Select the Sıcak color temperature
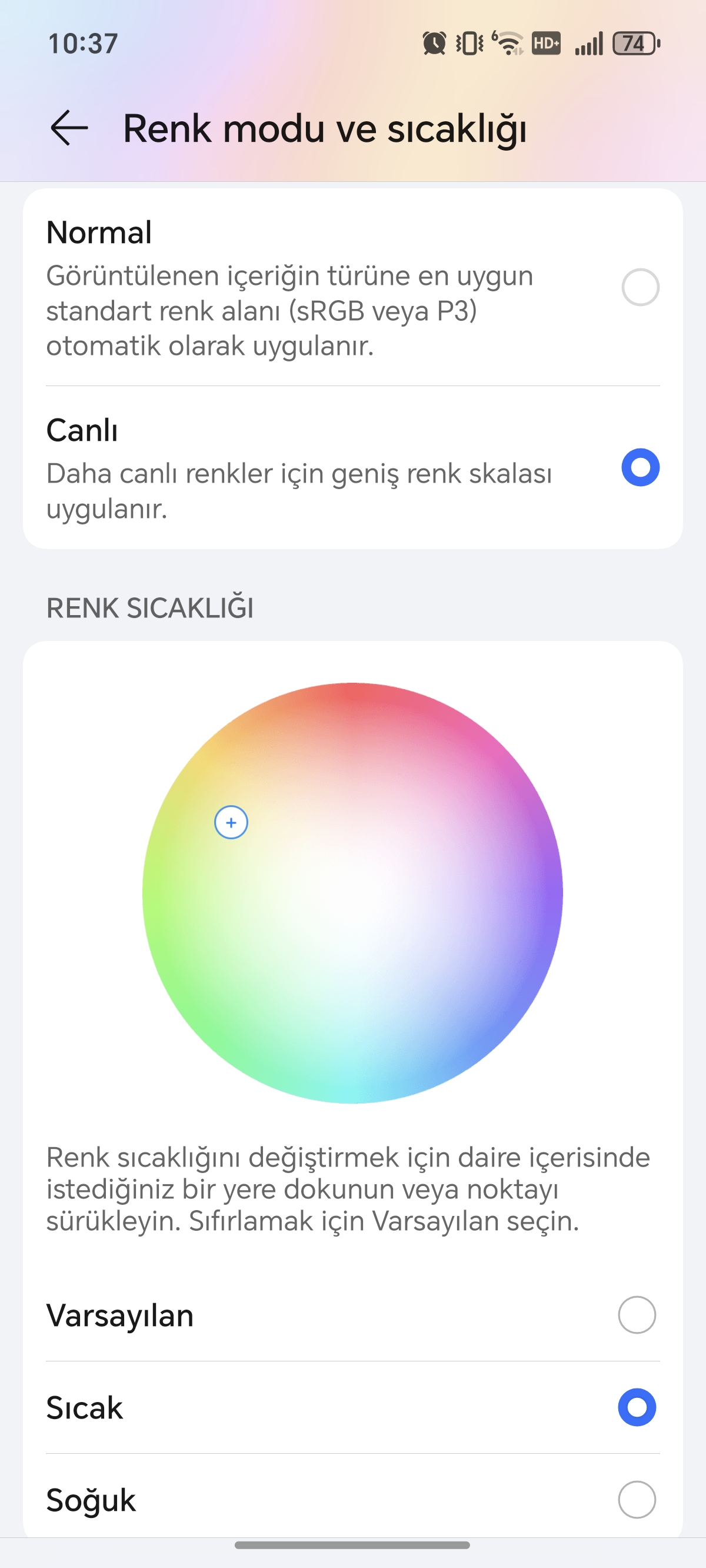Viewport: 706px width, 1568px height. [352, 1407]
